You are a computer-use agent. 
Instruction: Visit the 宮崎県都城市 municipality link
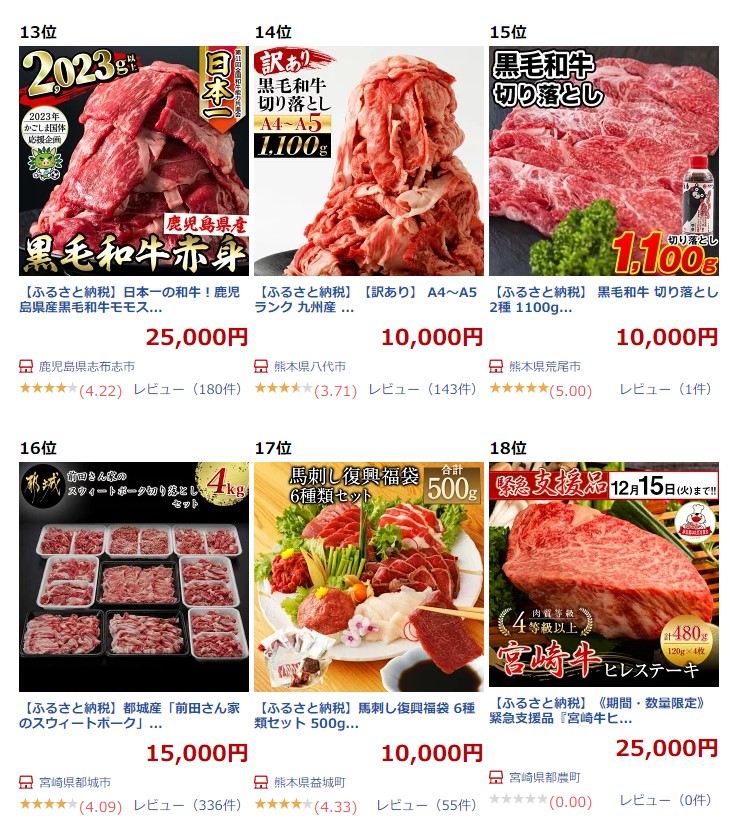[x=75, y=782]
